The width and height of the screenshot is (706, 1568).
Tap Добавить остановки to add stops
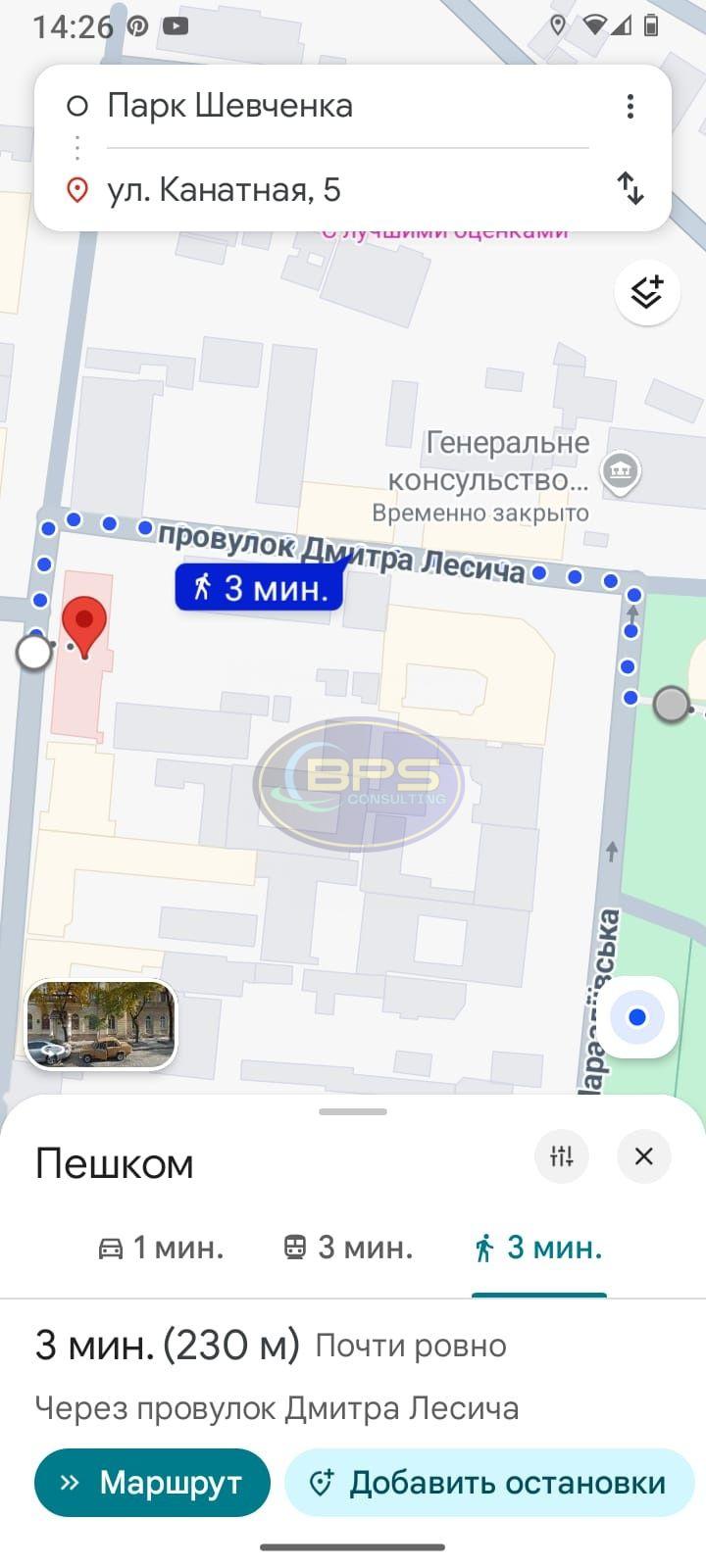489,1483
